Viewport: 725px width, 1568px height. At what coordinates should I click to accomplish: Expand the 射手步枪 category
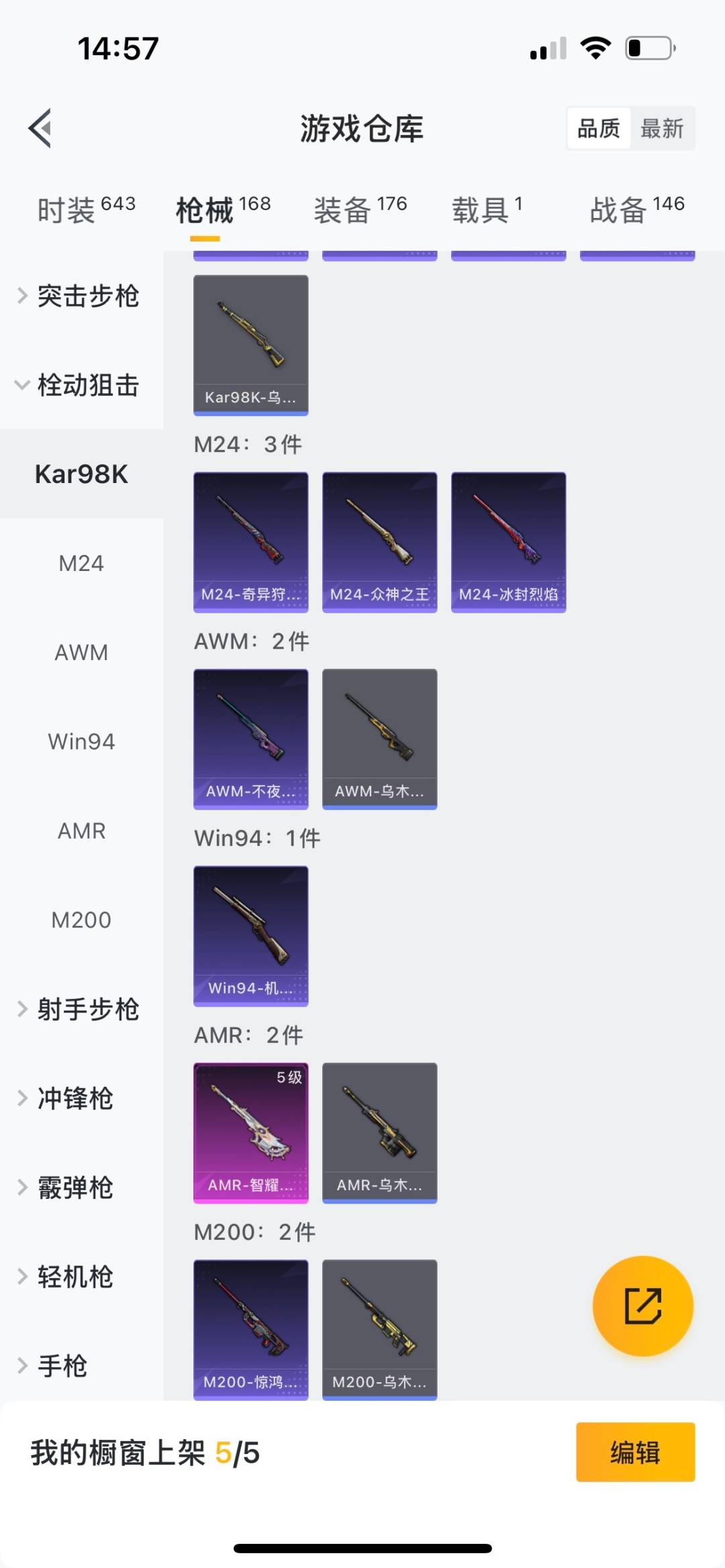81,1009
